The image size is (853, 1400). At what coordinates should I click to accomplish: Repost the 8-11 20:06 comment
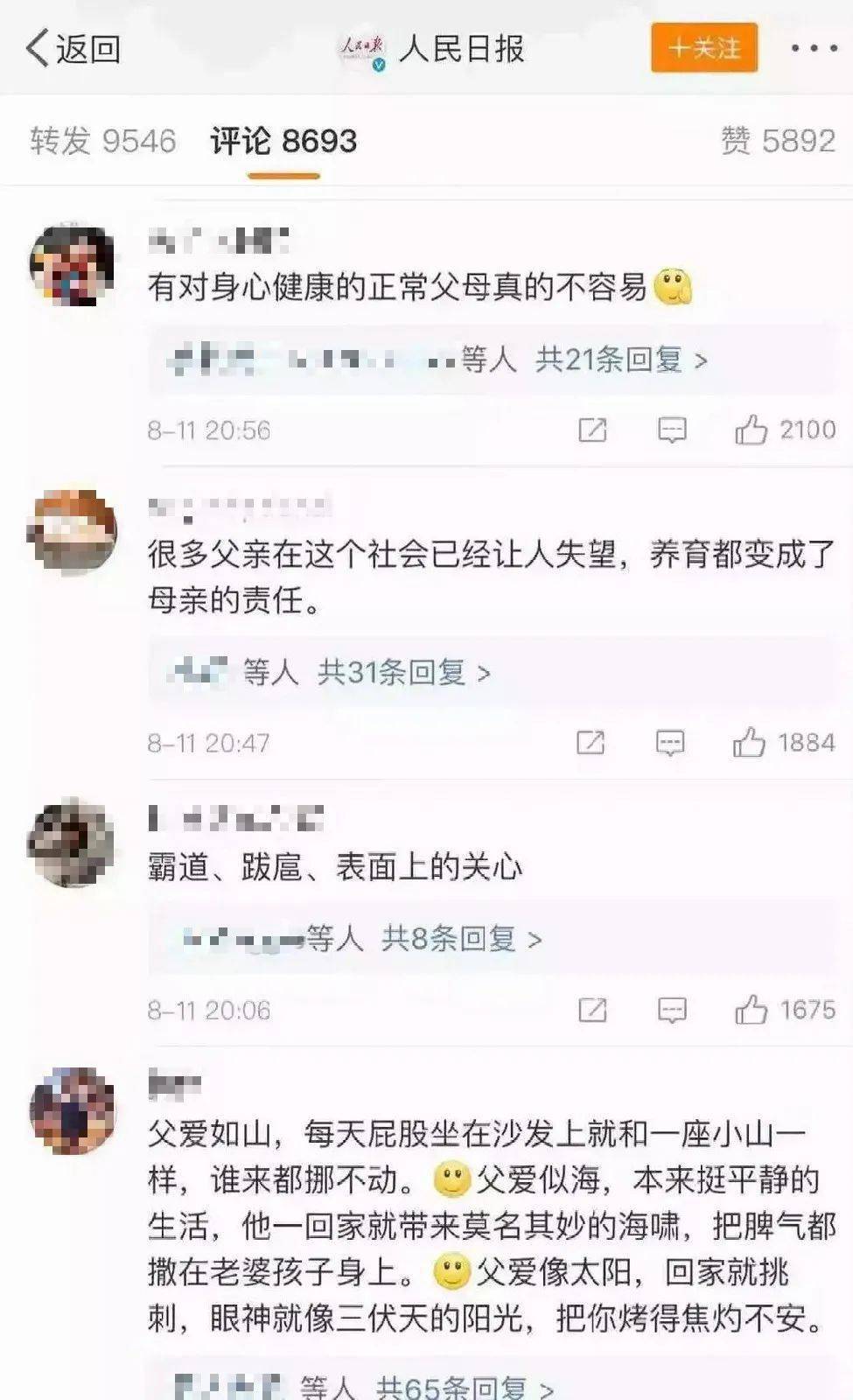(x=592, y=1011)
